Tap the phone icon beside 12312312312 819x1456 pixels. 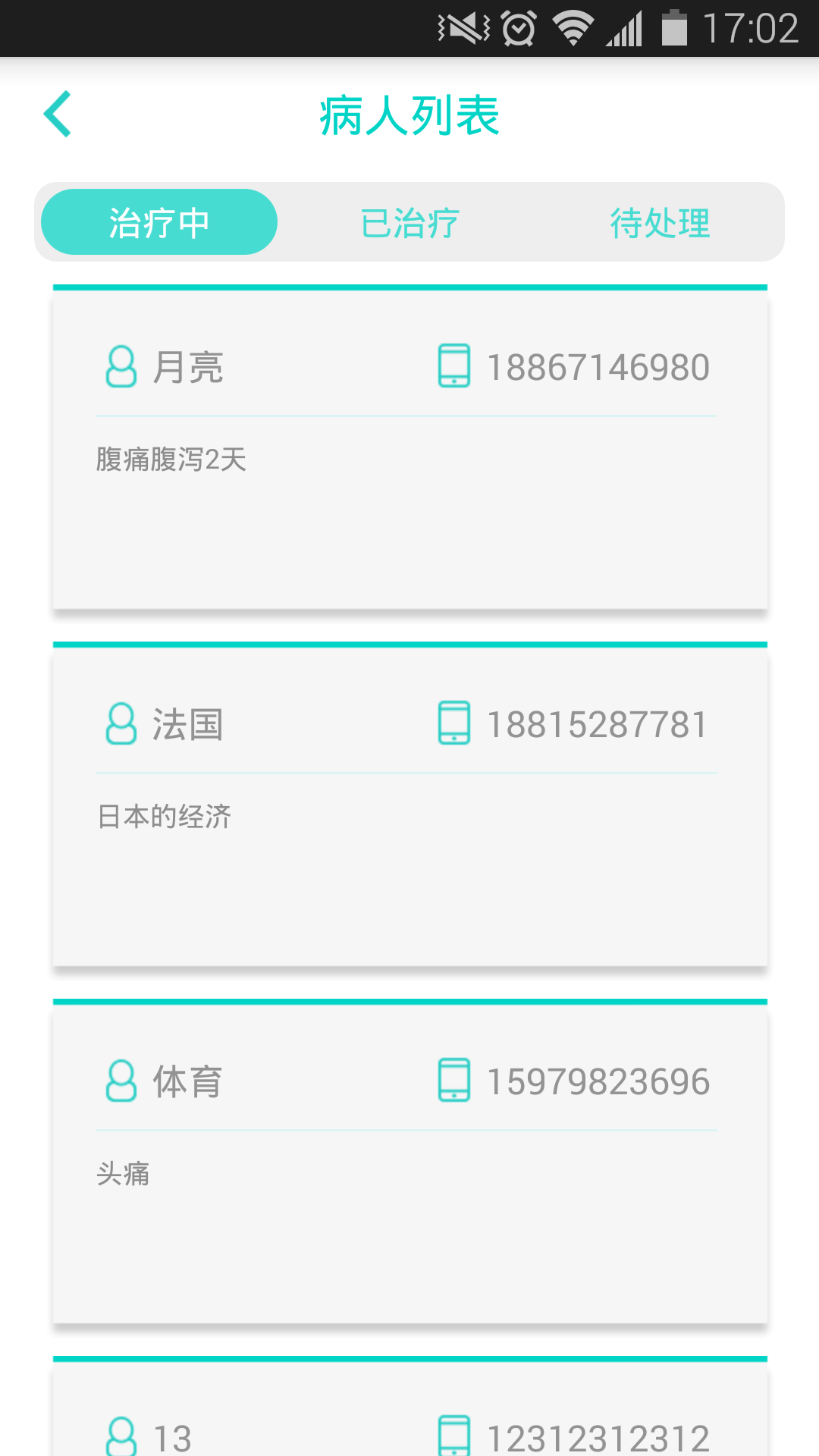coord(453,1433)
